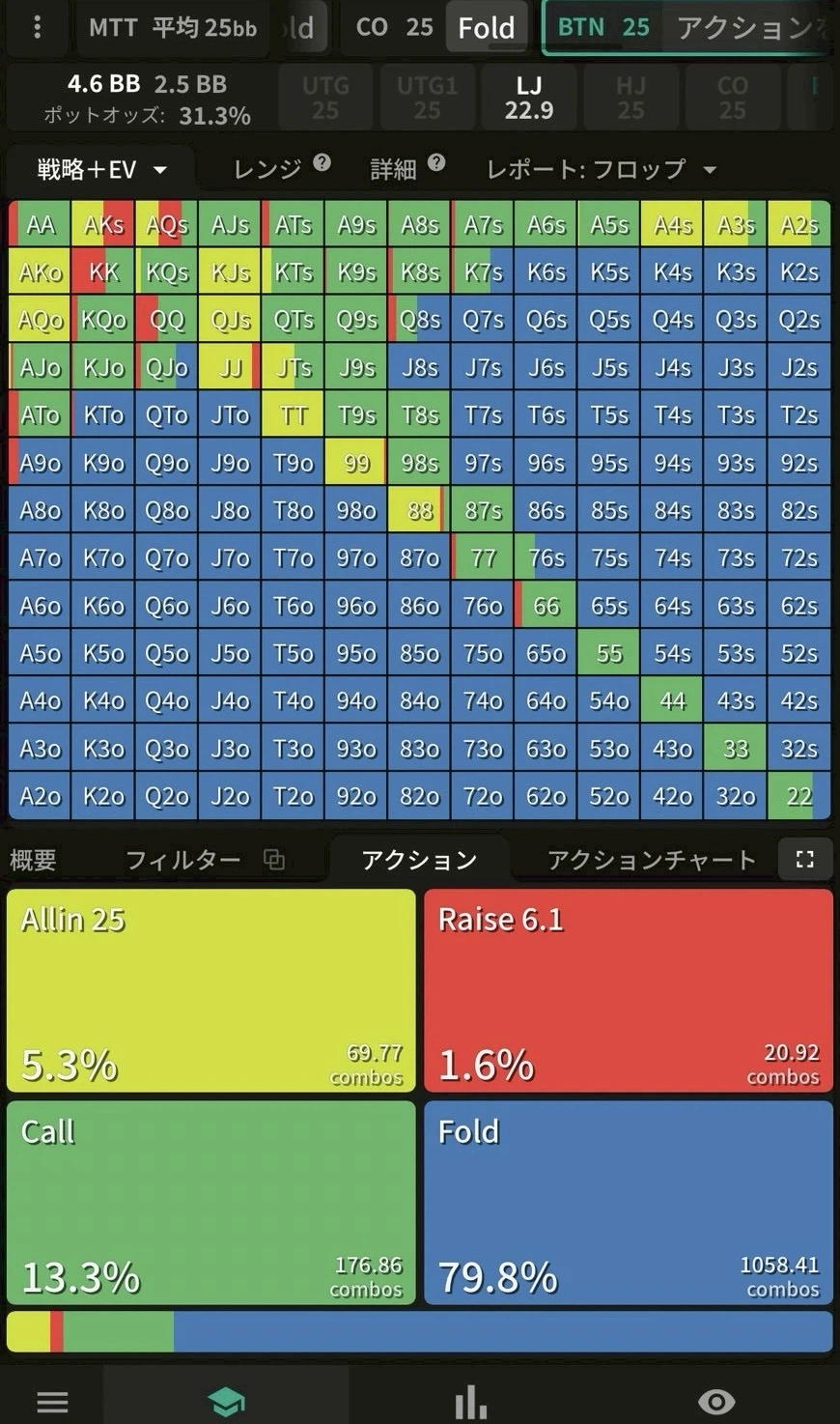Open the フィルター tab
This screenshot has width=840, height=1424.
pos(183,860)
